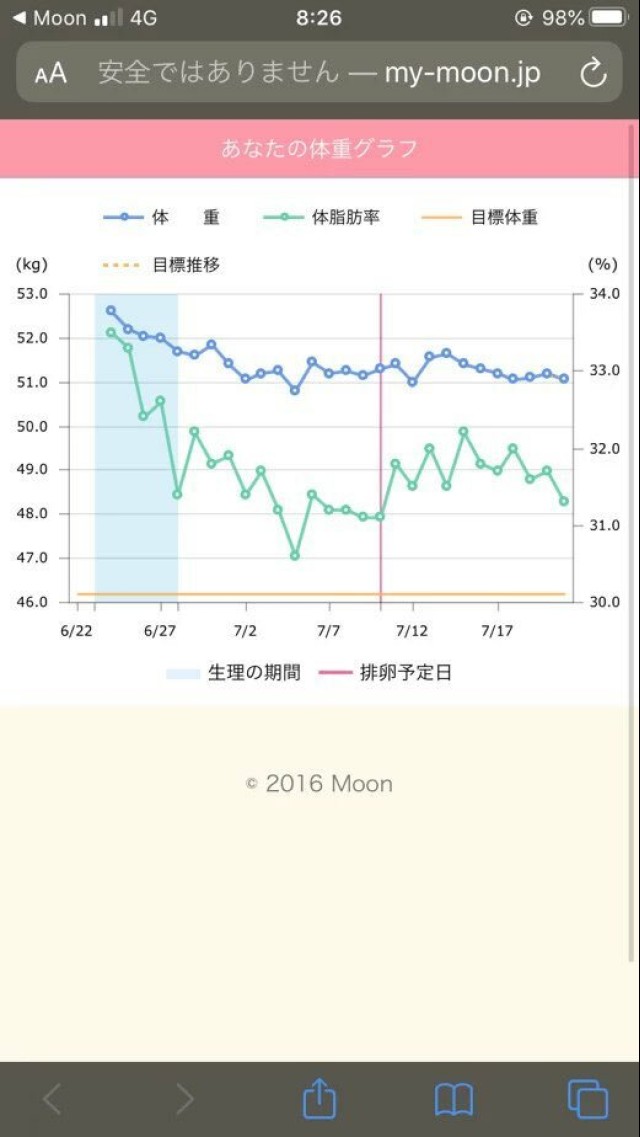Return to the Moon app
The width and height of the screenshot is (640, 1137).
[48, 18]
